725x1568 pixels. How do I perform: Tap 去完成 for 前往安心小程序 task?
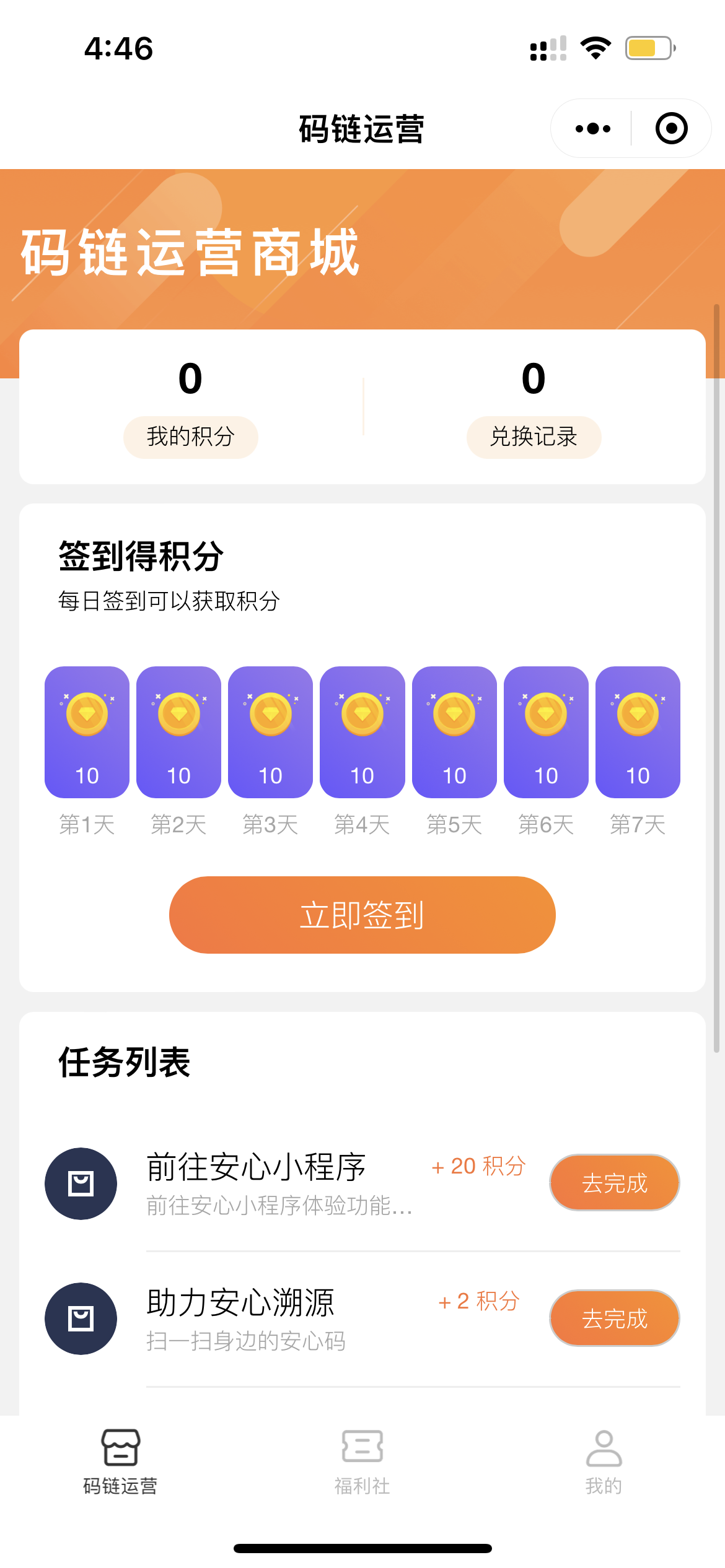[x=614, y=1183]
